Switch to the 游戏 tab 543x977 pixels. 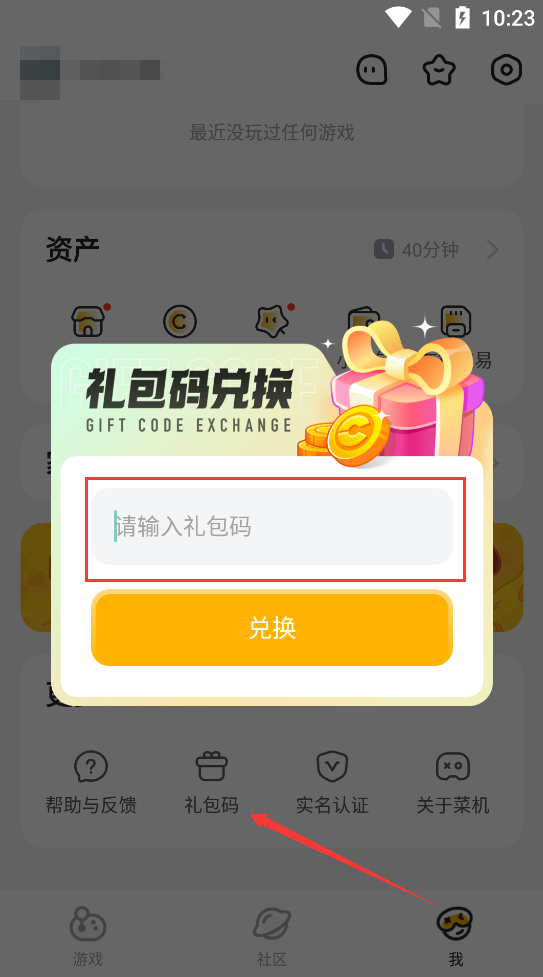click(88, 936)
